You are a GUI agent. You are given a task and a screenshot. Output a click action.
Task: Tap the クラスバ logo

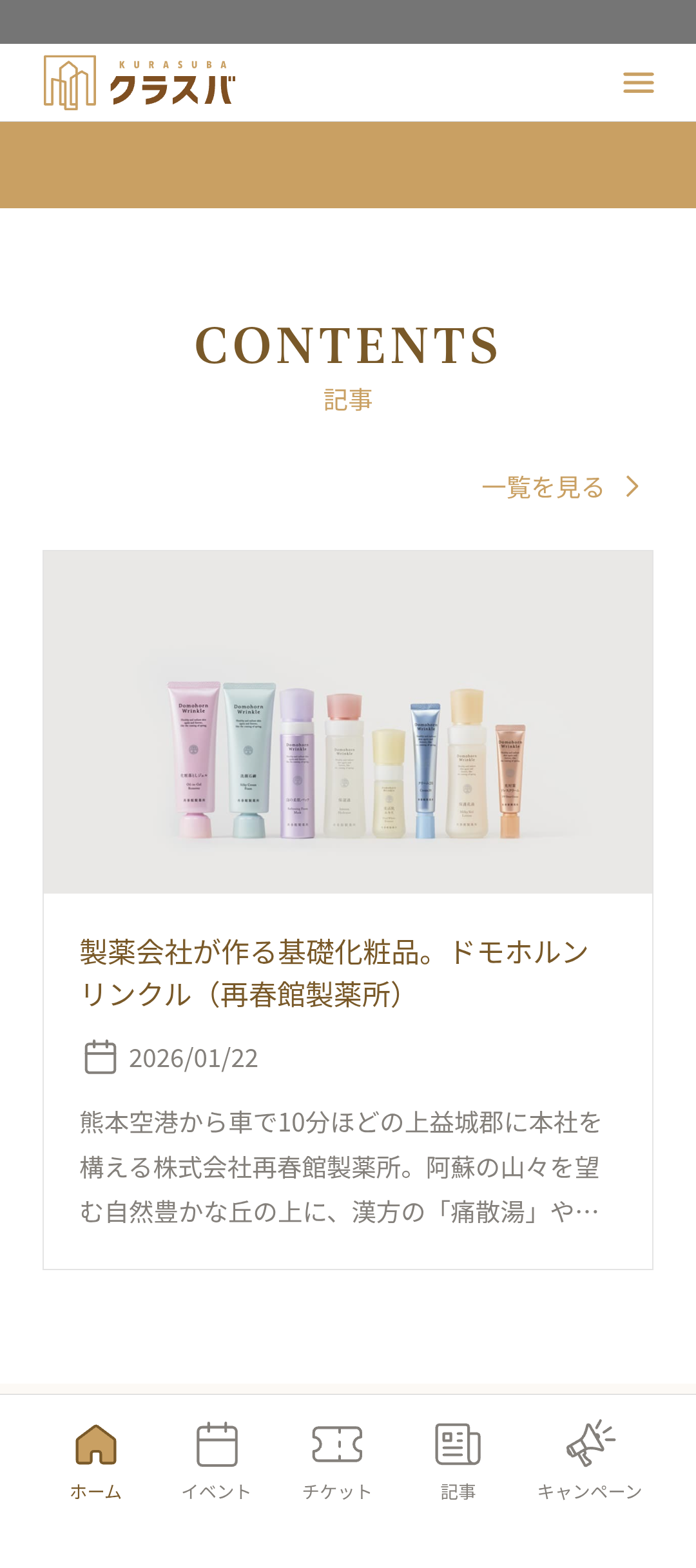(140, 83)
